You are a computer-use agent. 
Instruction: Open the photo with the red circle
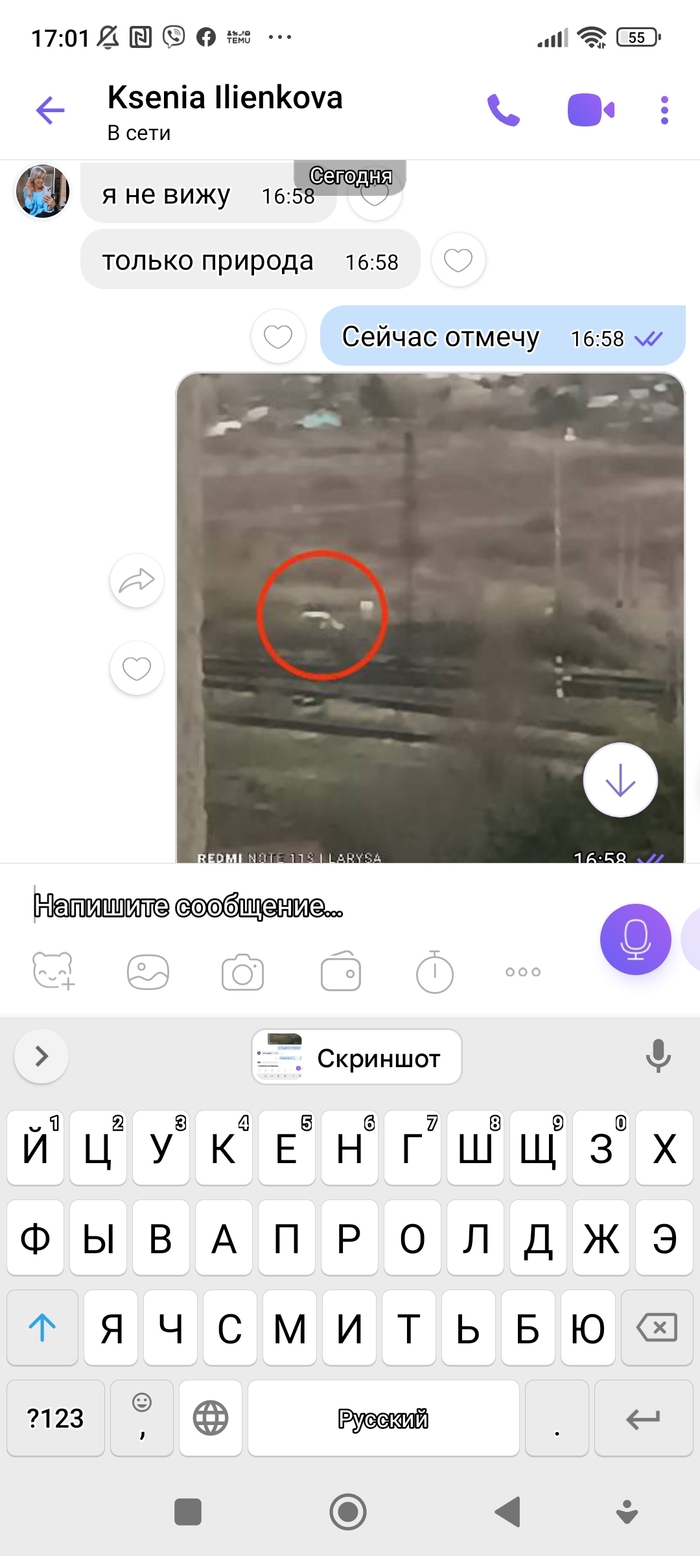(x=431, y=617)
